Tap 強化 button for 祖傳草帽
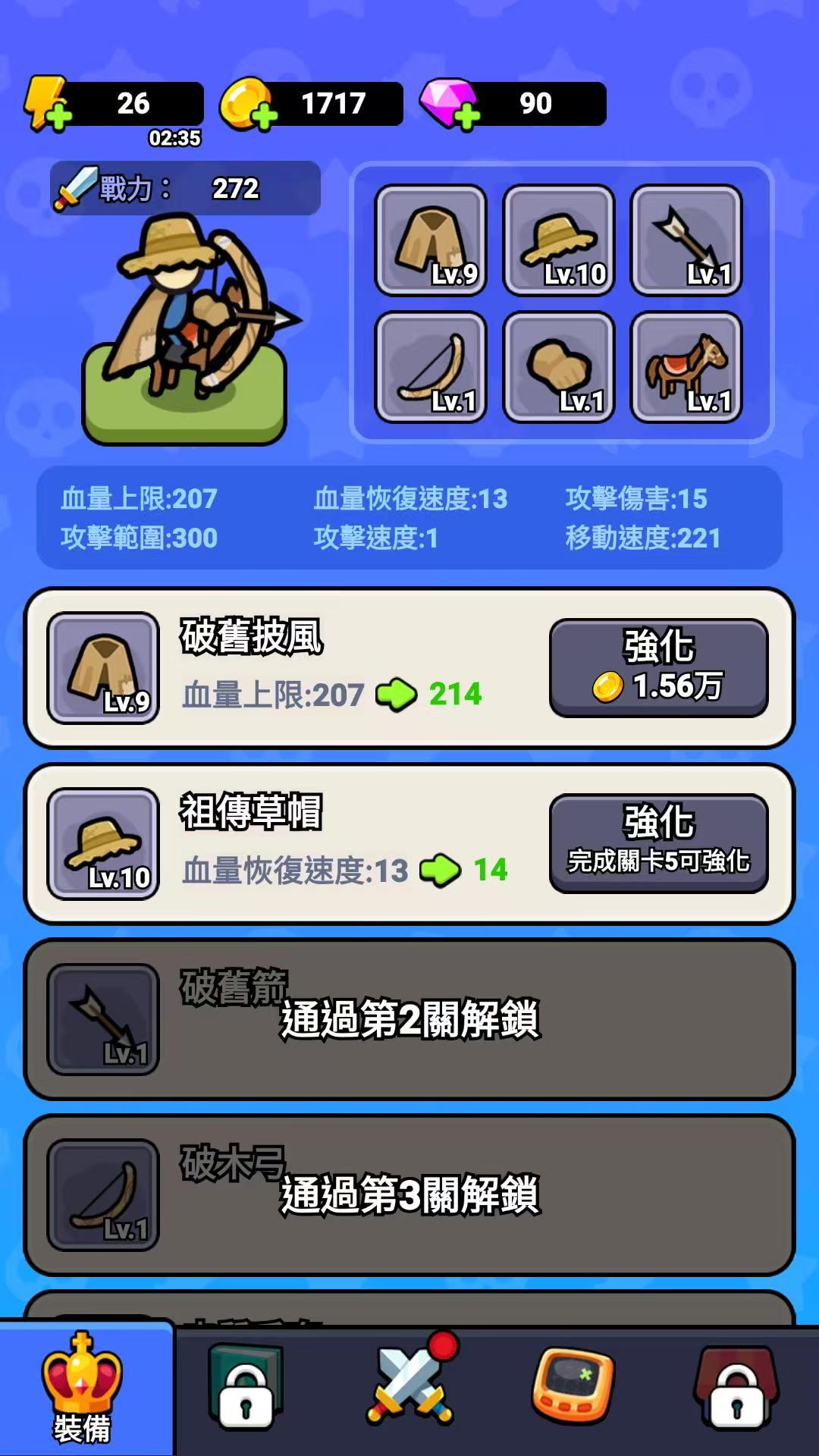Viewport: 819px width, 1456px height. click(658, 843)
